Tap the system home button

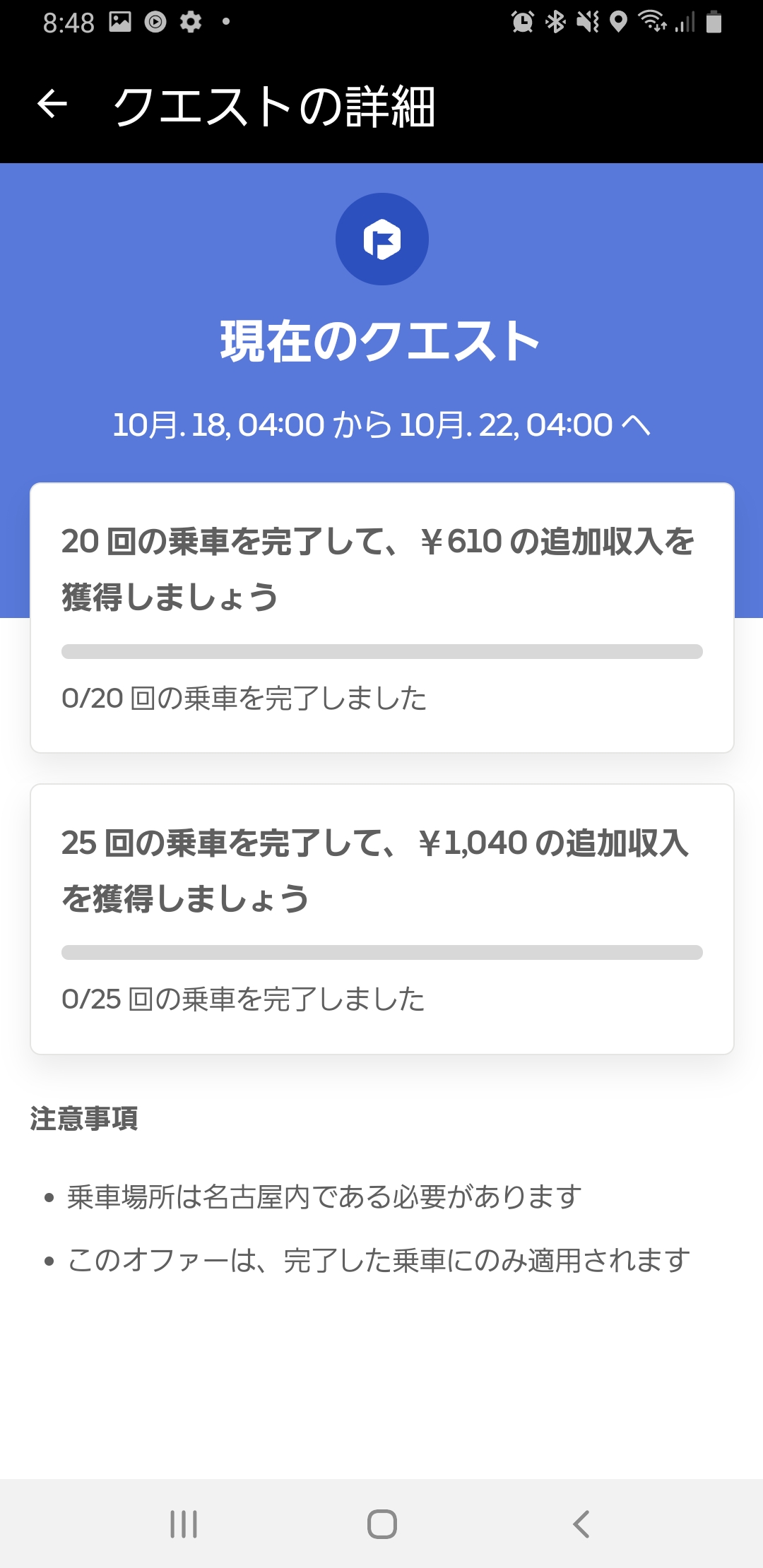(x=382, y=1524)
